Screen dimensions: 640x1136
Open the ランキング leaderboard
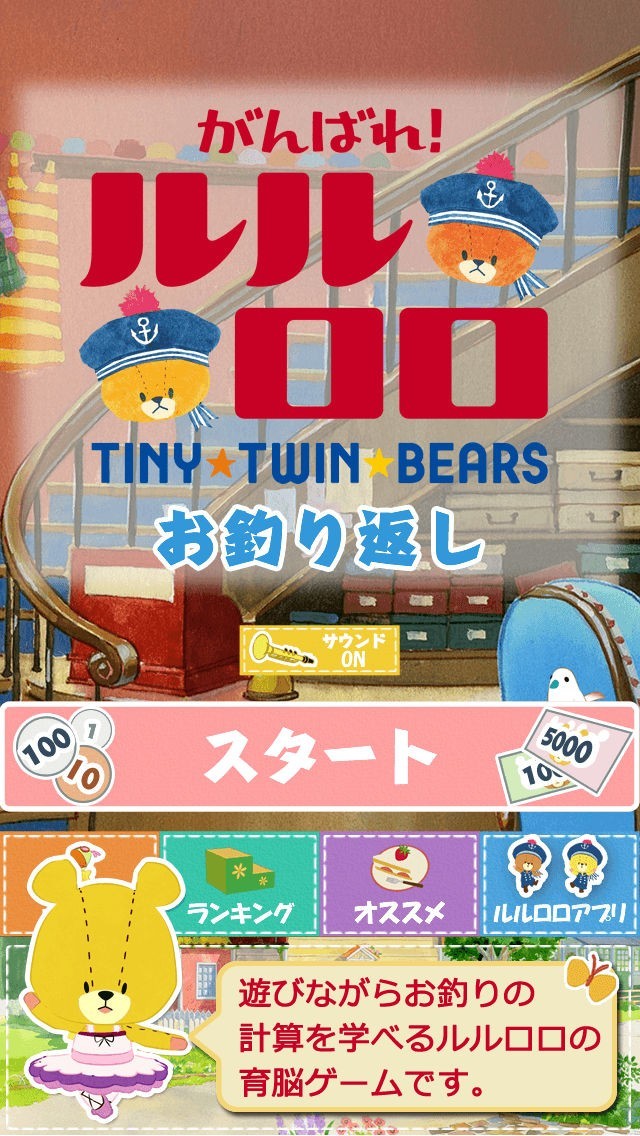[x=240, y=884]
